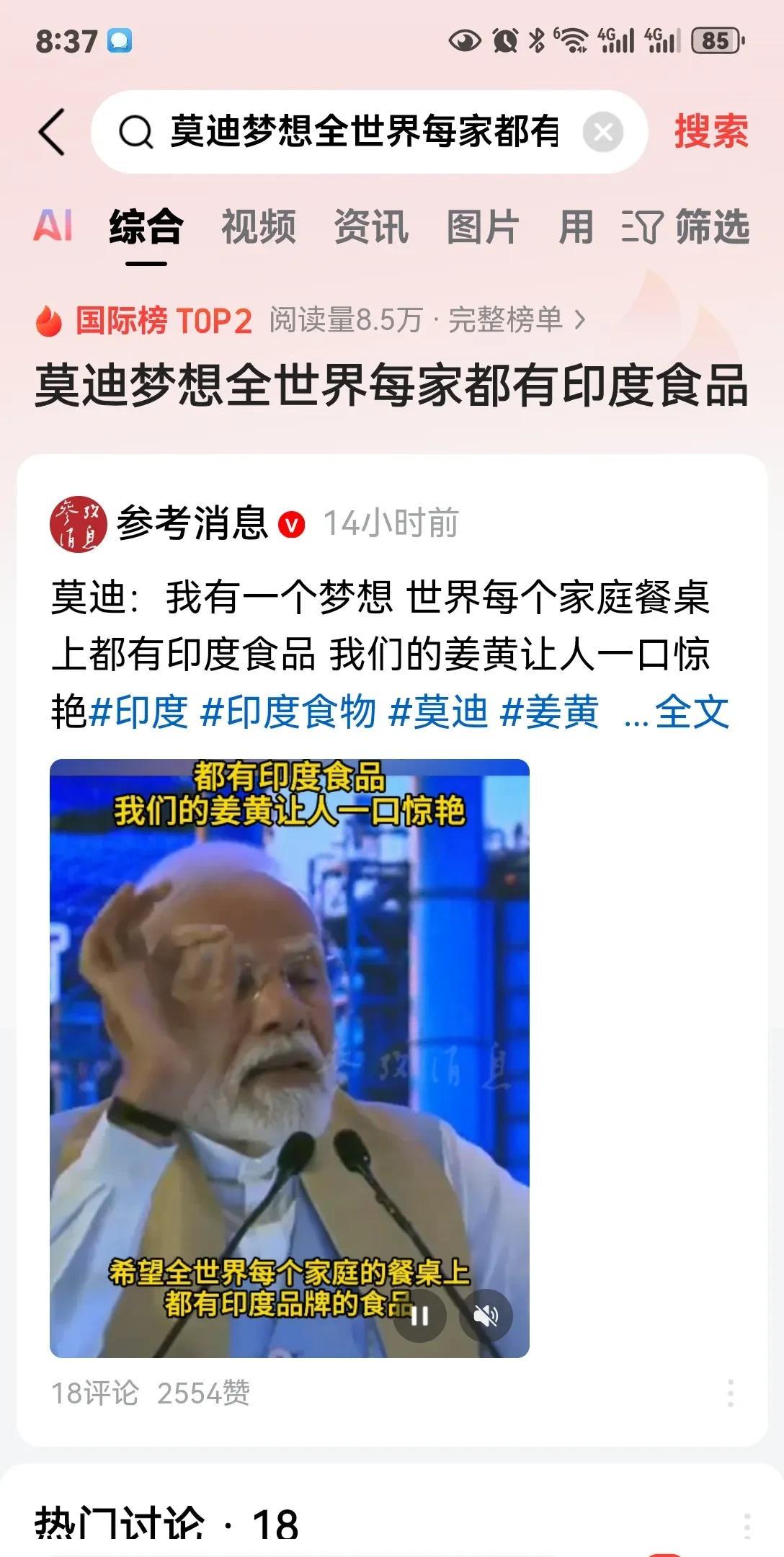Open the 资讯 tab
This screenshot has width=784, height=1557.
click(x=371, y=226)
